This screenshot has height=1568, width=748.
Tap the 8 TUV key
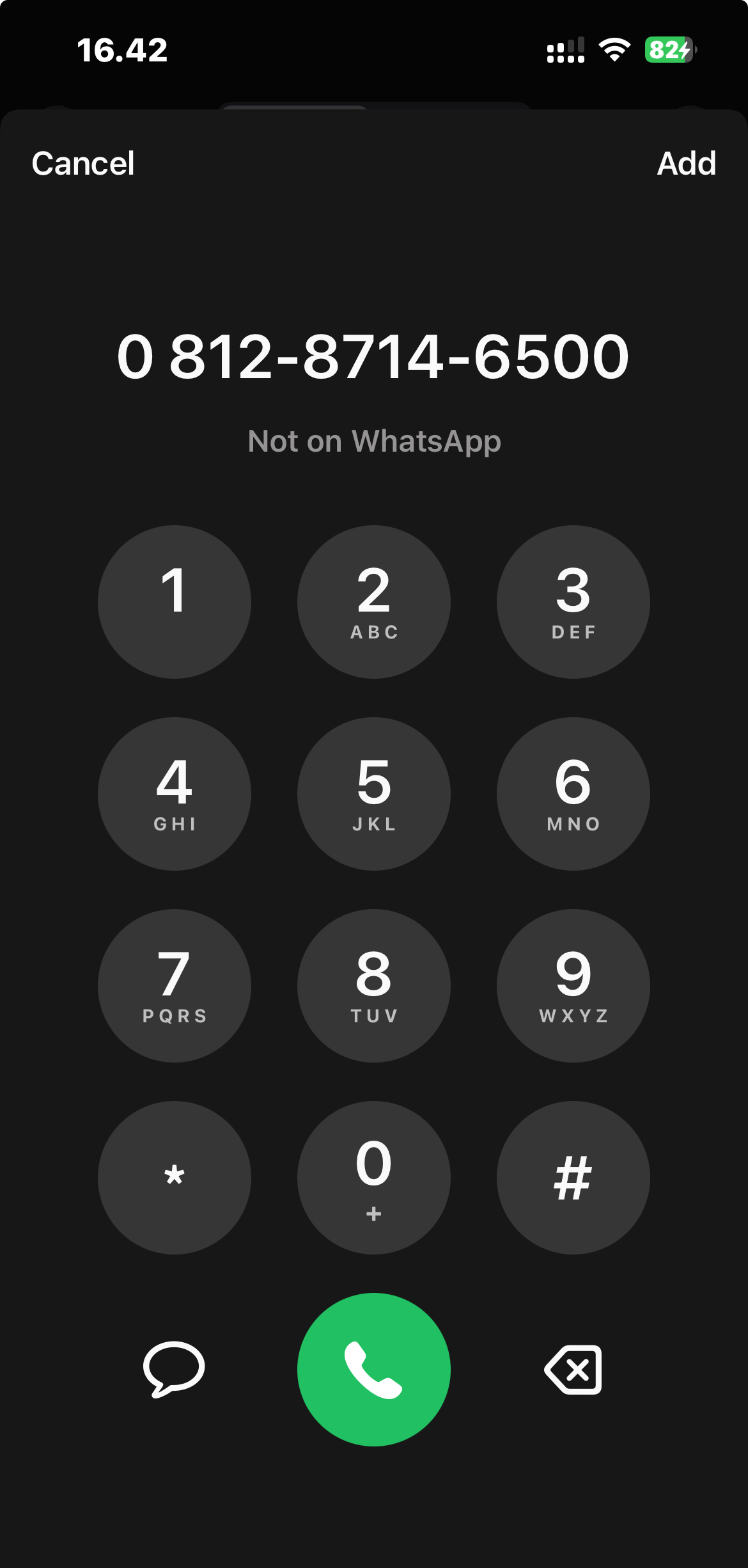point(374,986)
